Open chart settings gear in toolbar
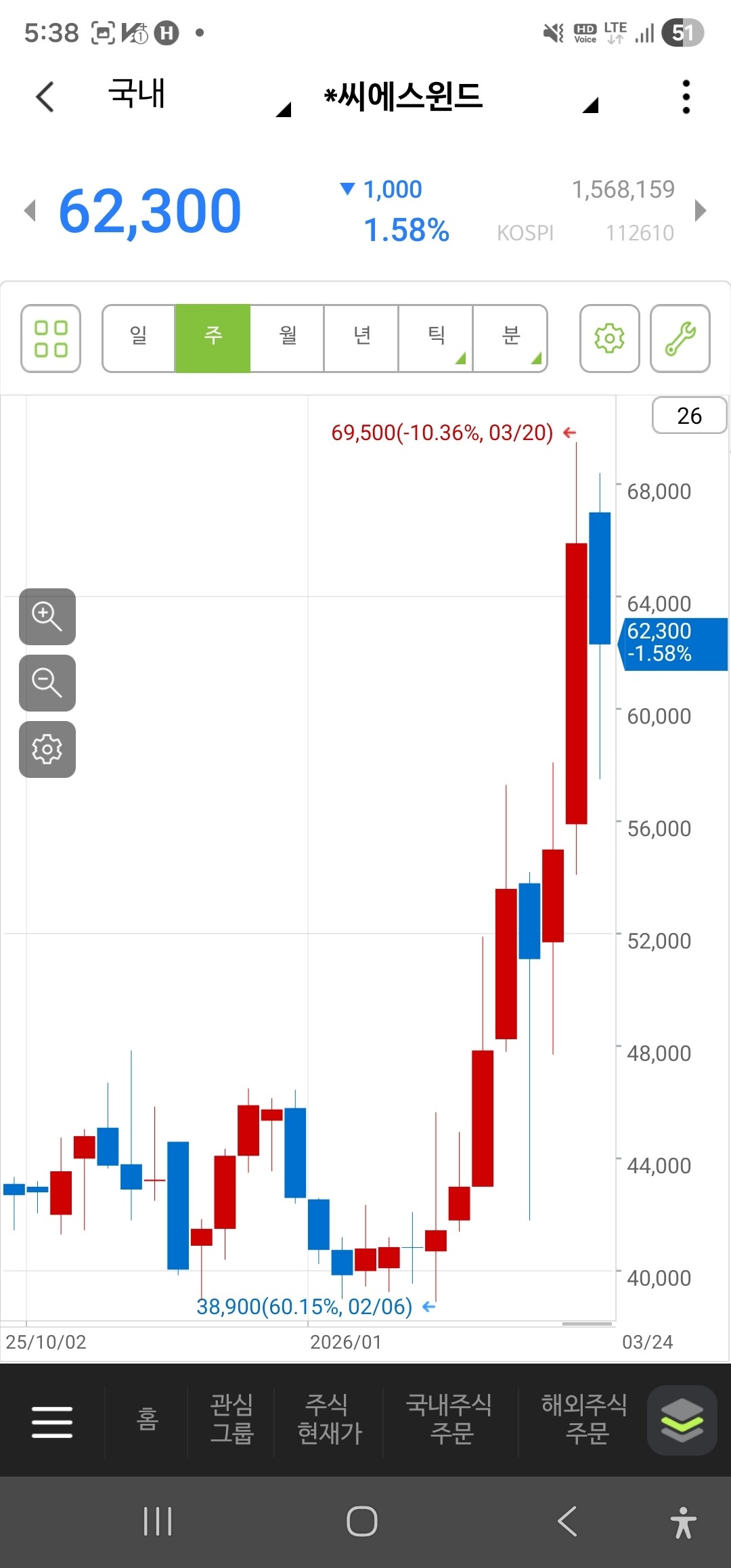 (x=609, y=339)
